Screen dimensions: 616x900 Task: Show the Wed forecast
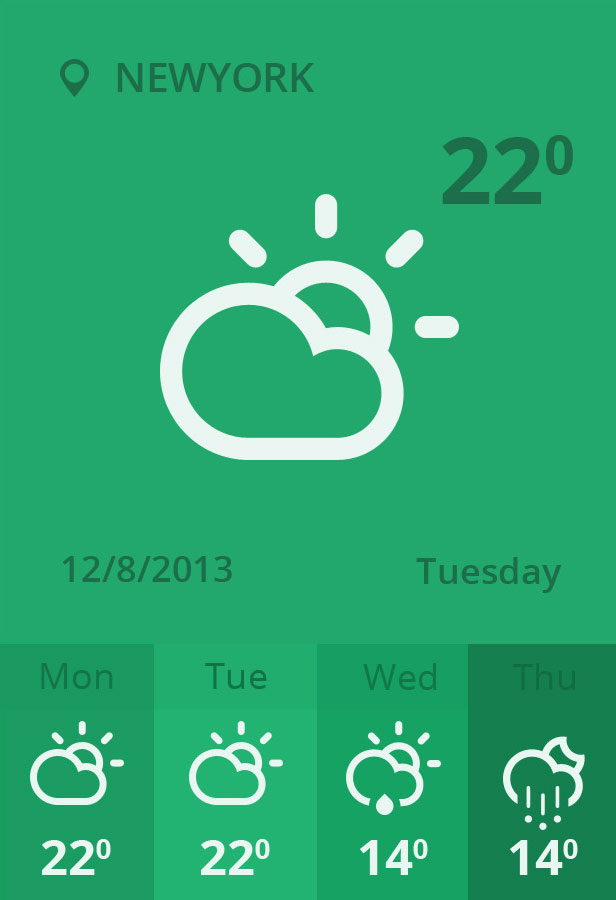coord(393,772)
